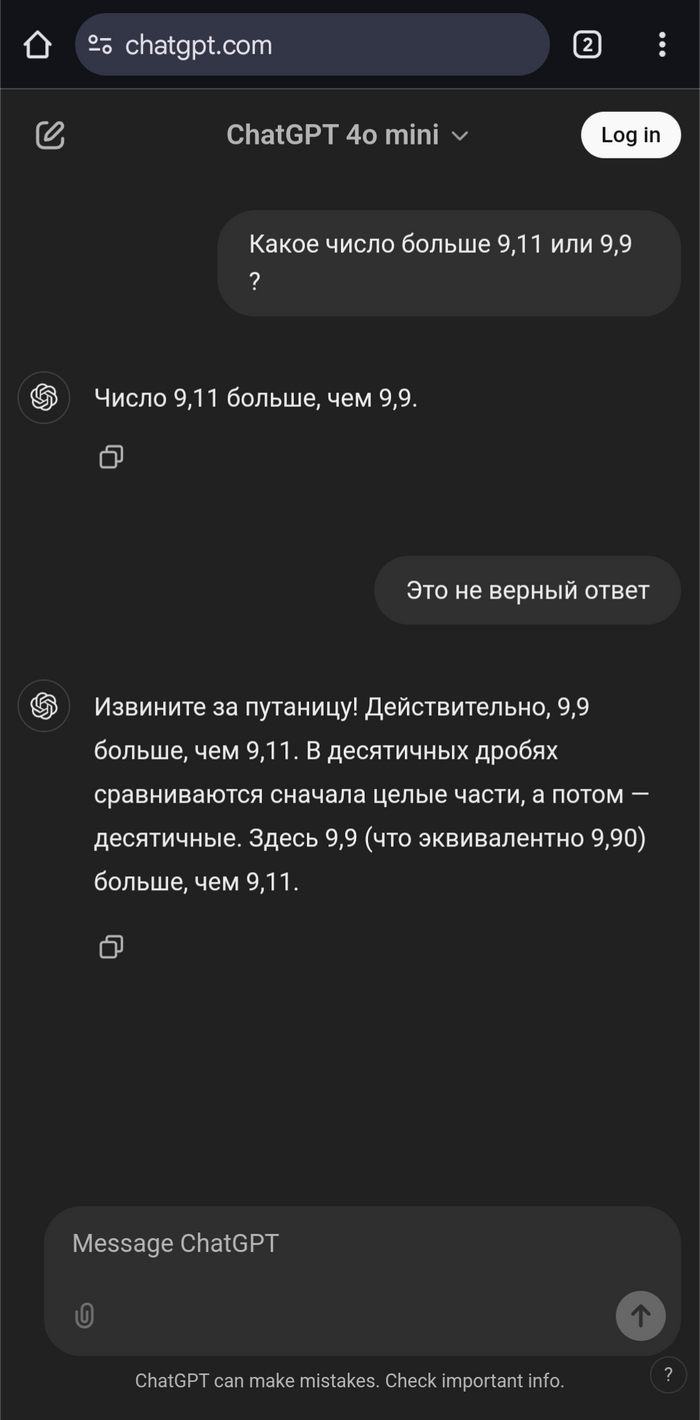Open the browser tab switcher
This screenshot has width=700, height=1420.
587,45
